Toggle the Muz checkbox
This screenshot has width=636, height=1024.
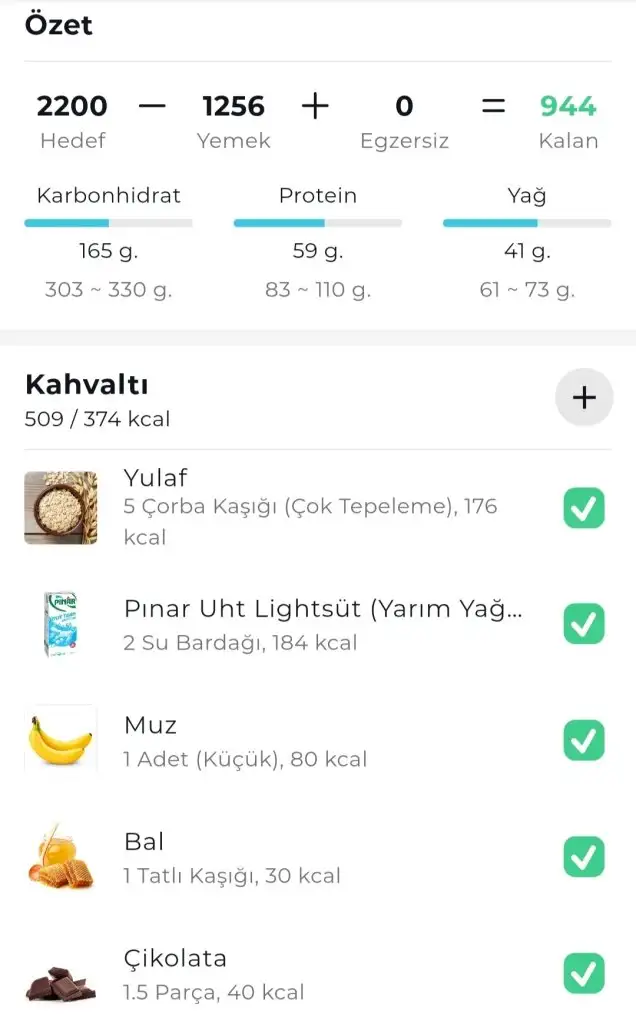pos(584,741)
